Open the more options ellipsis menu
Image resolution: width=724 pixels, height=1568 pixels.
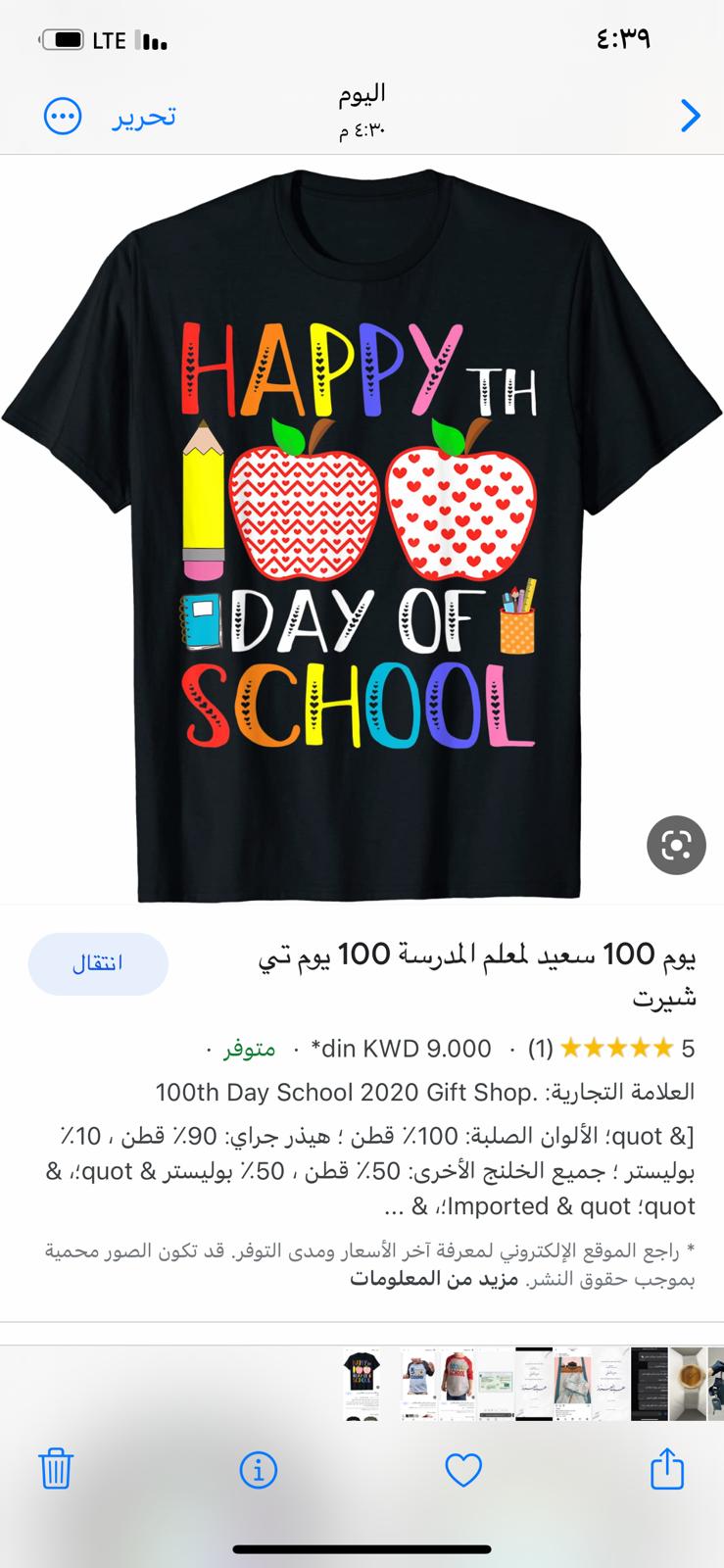click(63, 118)
